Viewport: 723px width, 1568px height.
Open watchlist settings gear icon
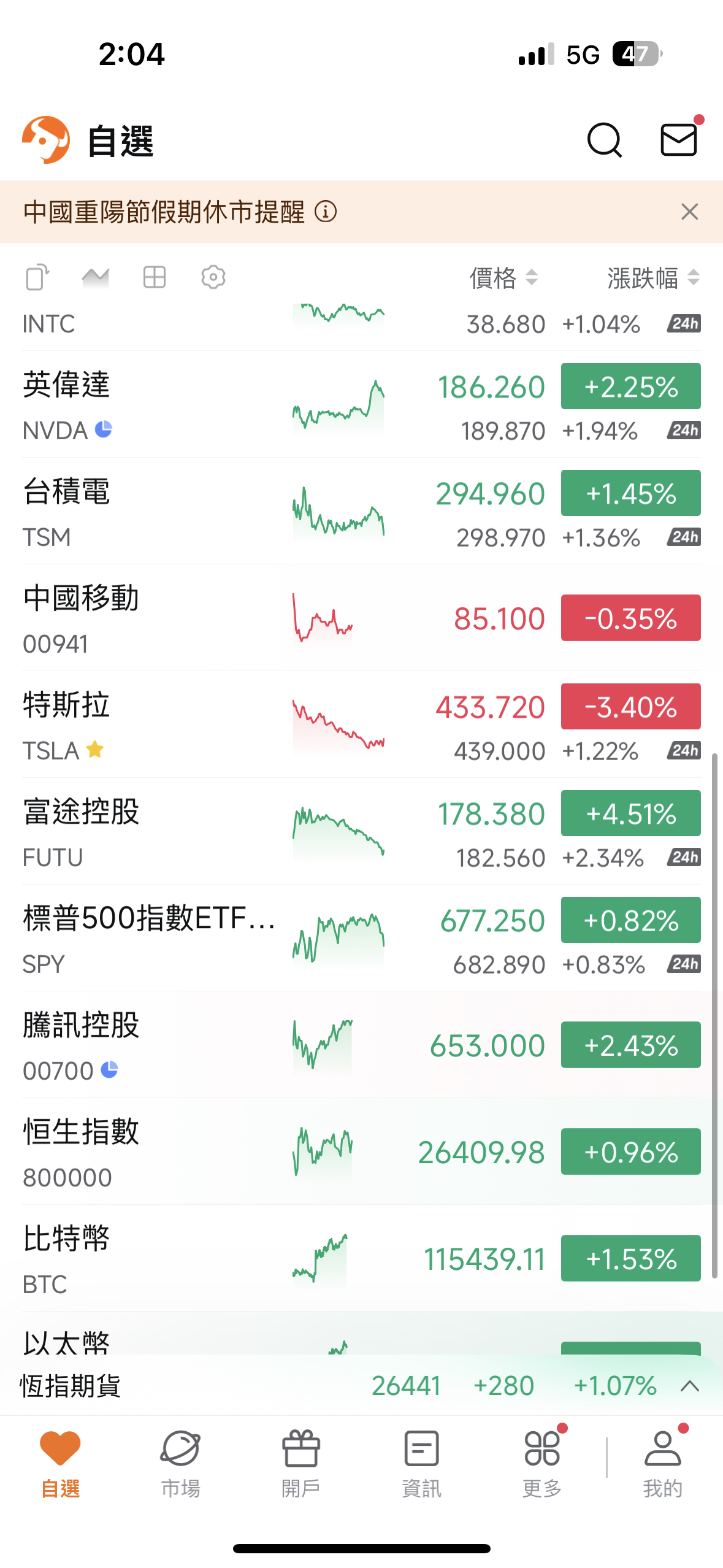click(x=213, y=277)
